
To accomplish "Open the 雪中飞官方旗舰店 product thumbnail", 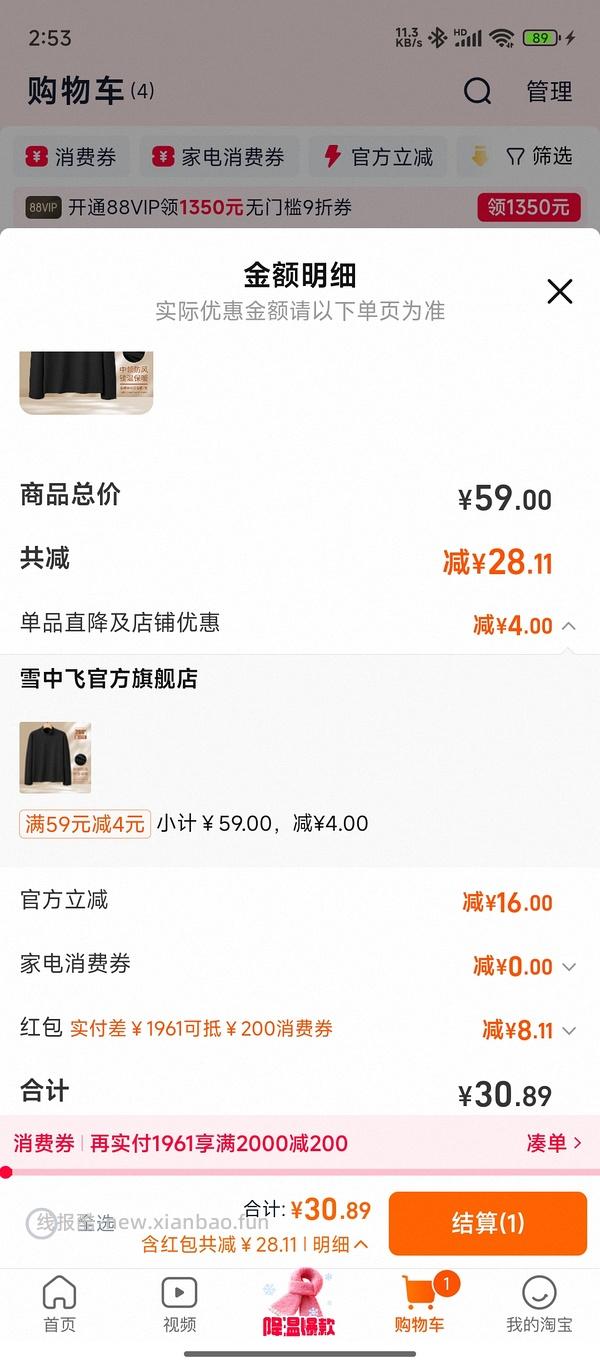I will tap(55, 758).
